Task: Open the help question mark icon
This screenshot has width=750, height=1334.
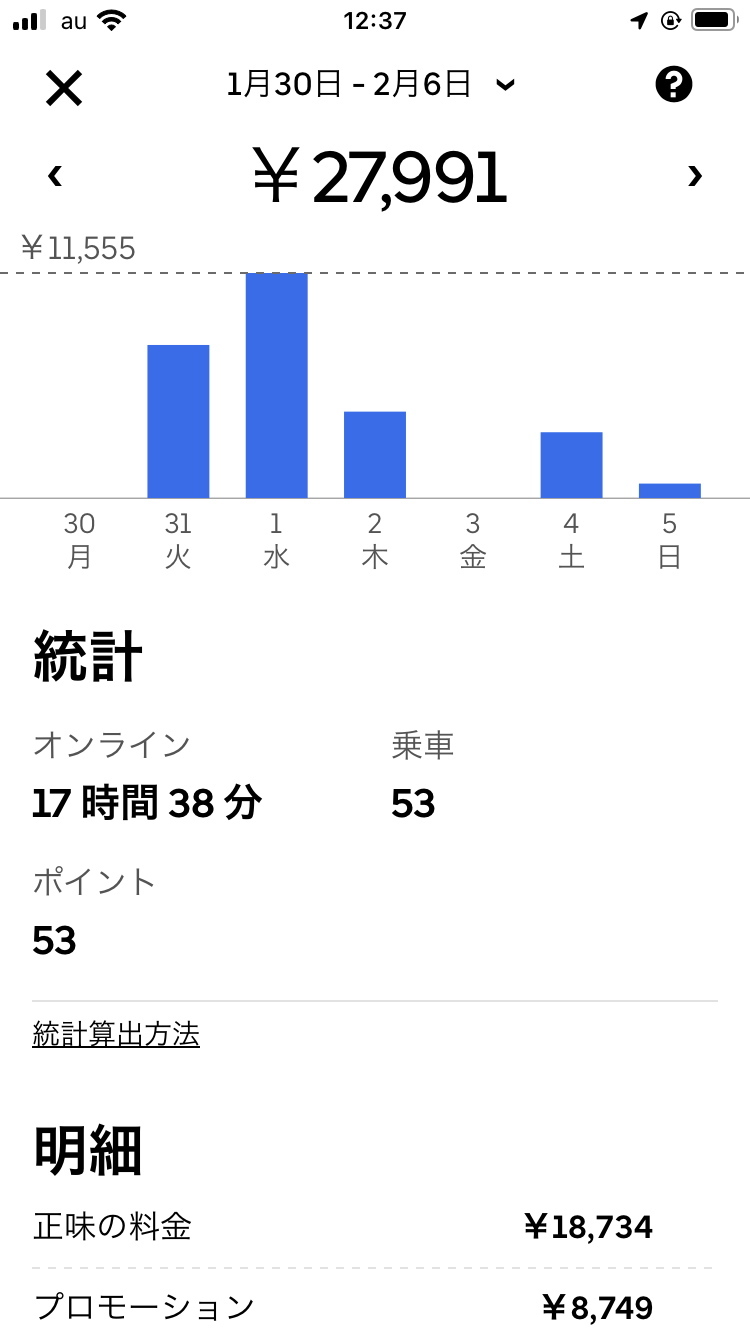Action: 673,86
